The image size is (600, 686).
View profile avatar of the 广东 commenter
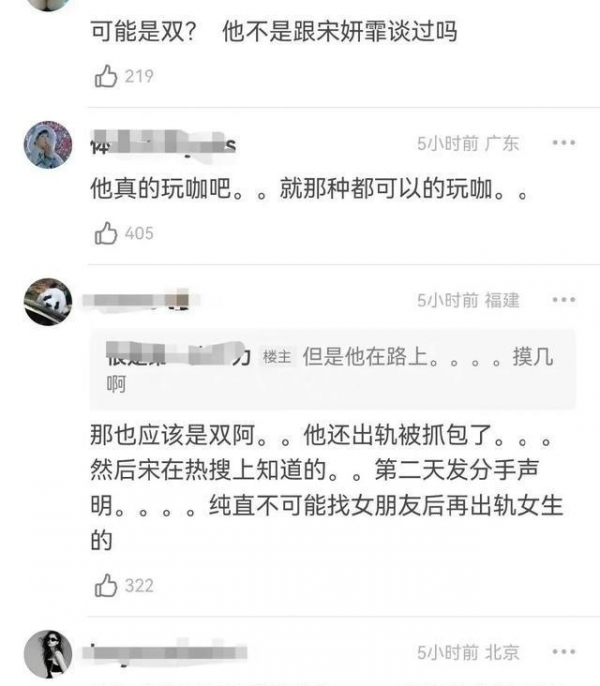coord(48,146)
